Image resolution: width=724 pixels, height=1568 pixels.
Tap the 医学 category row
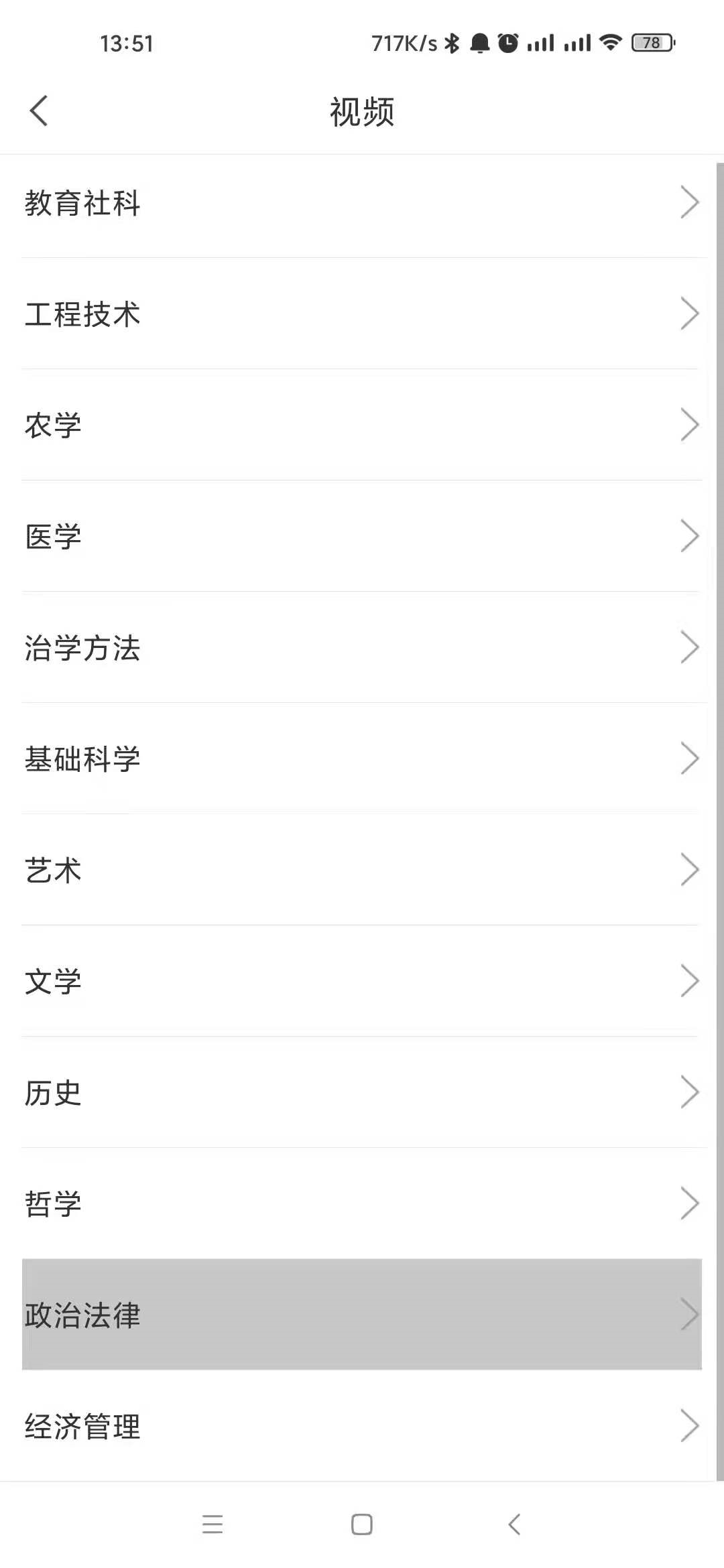click(x=362, y=537)
